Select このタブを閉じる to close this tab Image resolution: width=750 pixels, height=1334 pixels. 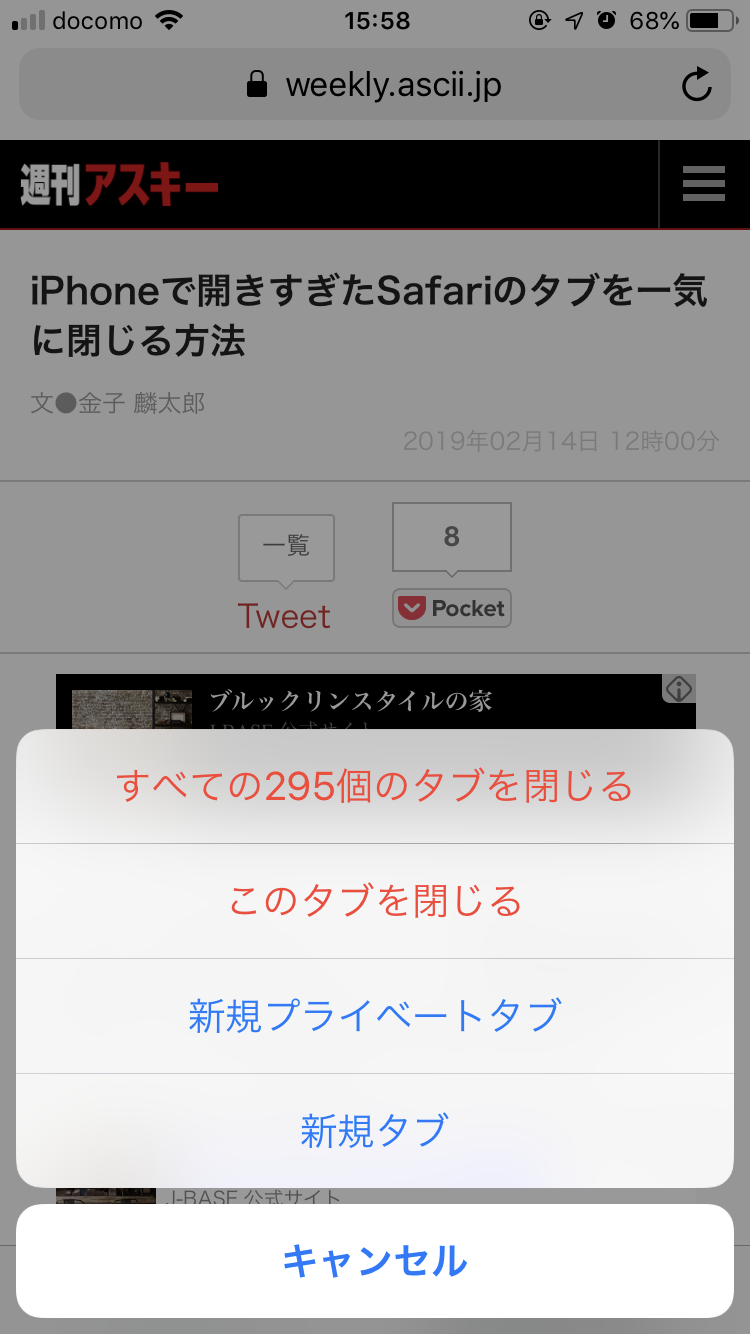pos(375,902)
